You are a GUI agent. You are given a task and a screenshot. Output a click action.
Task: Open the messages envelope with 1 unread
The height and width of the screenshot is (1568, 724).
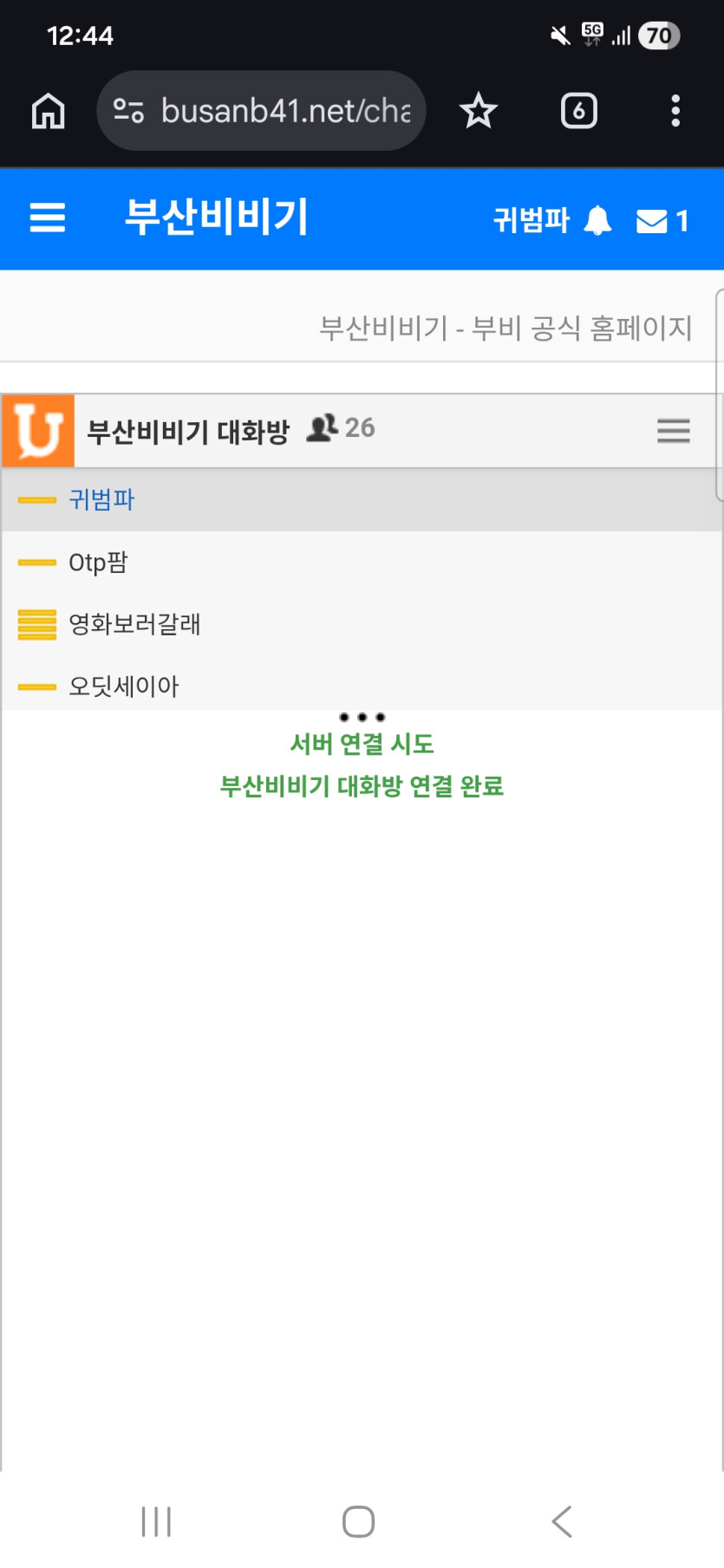662,221
